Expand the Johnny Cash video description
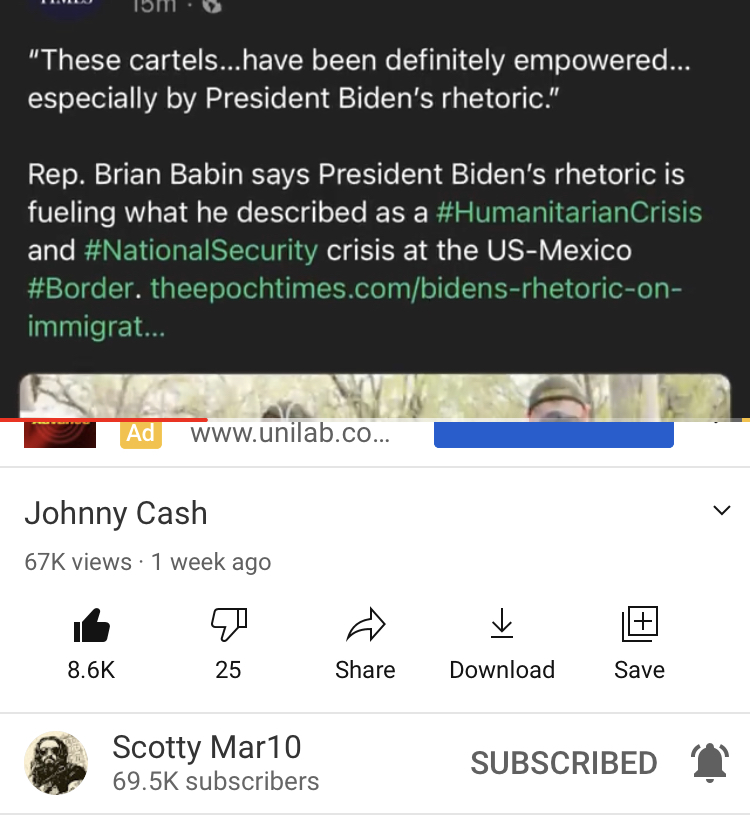The width and height of the screenshot is (750, 815). coord(721,511)
